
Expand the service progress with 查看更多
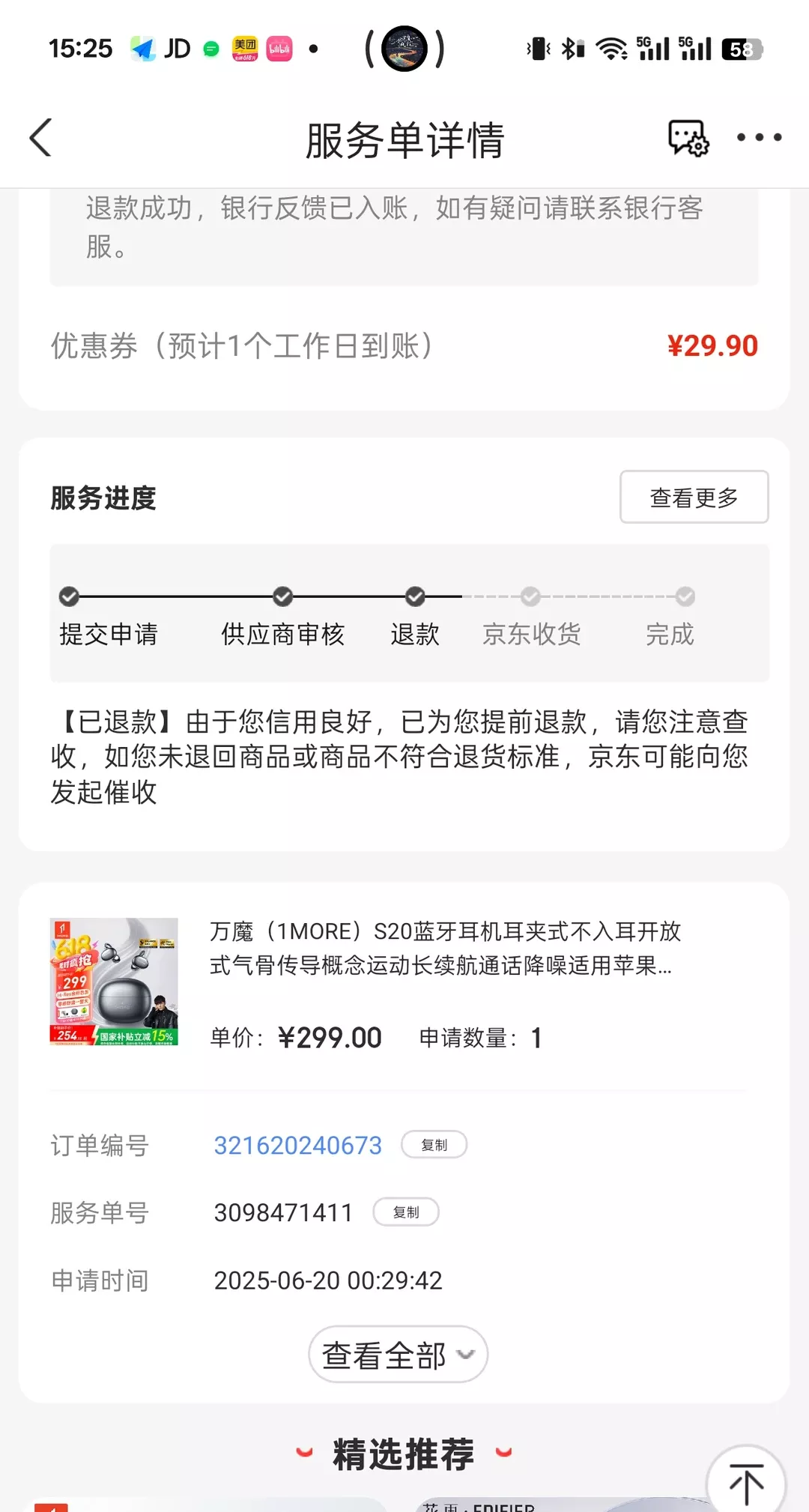(693, 497)
